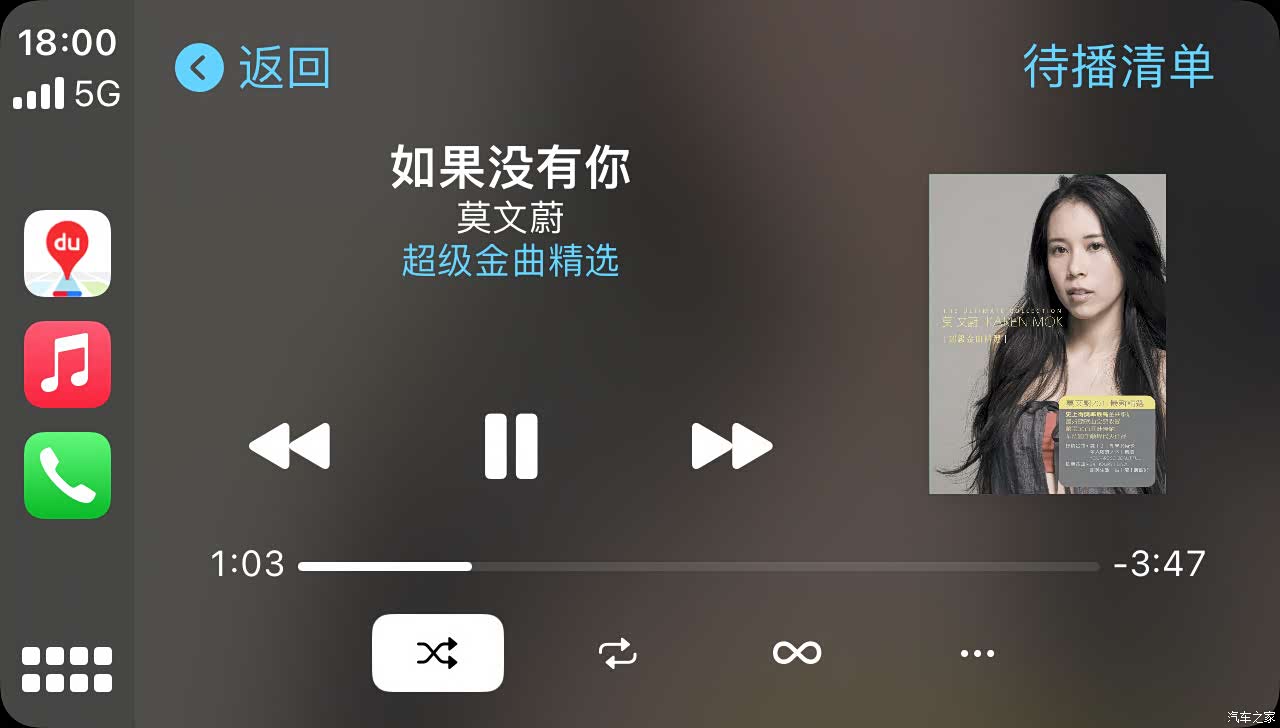Viewport: 1280px width, 728px height.
Task: Open the CarPlay app grid dashboard
Action: (67, 669)
